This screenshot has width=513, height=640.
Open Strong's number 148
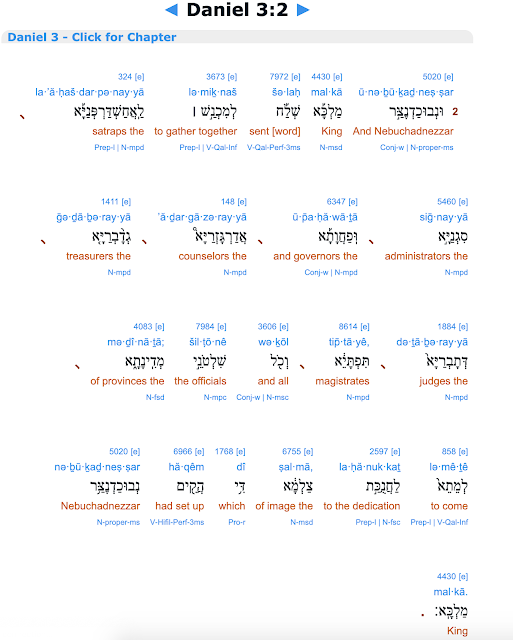coord(228,202)
